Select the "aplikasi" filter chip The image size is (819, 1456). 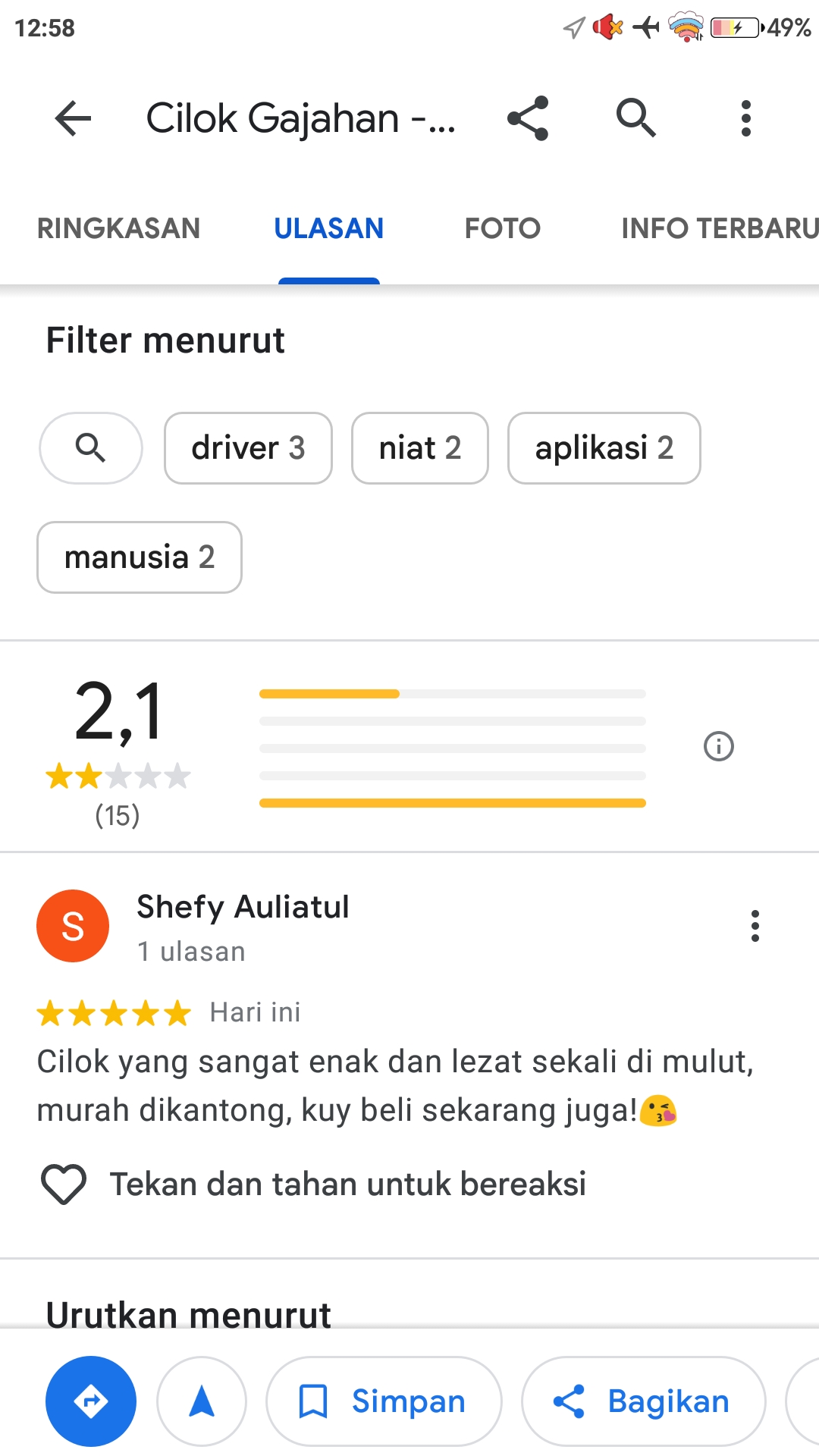point(604,448)
